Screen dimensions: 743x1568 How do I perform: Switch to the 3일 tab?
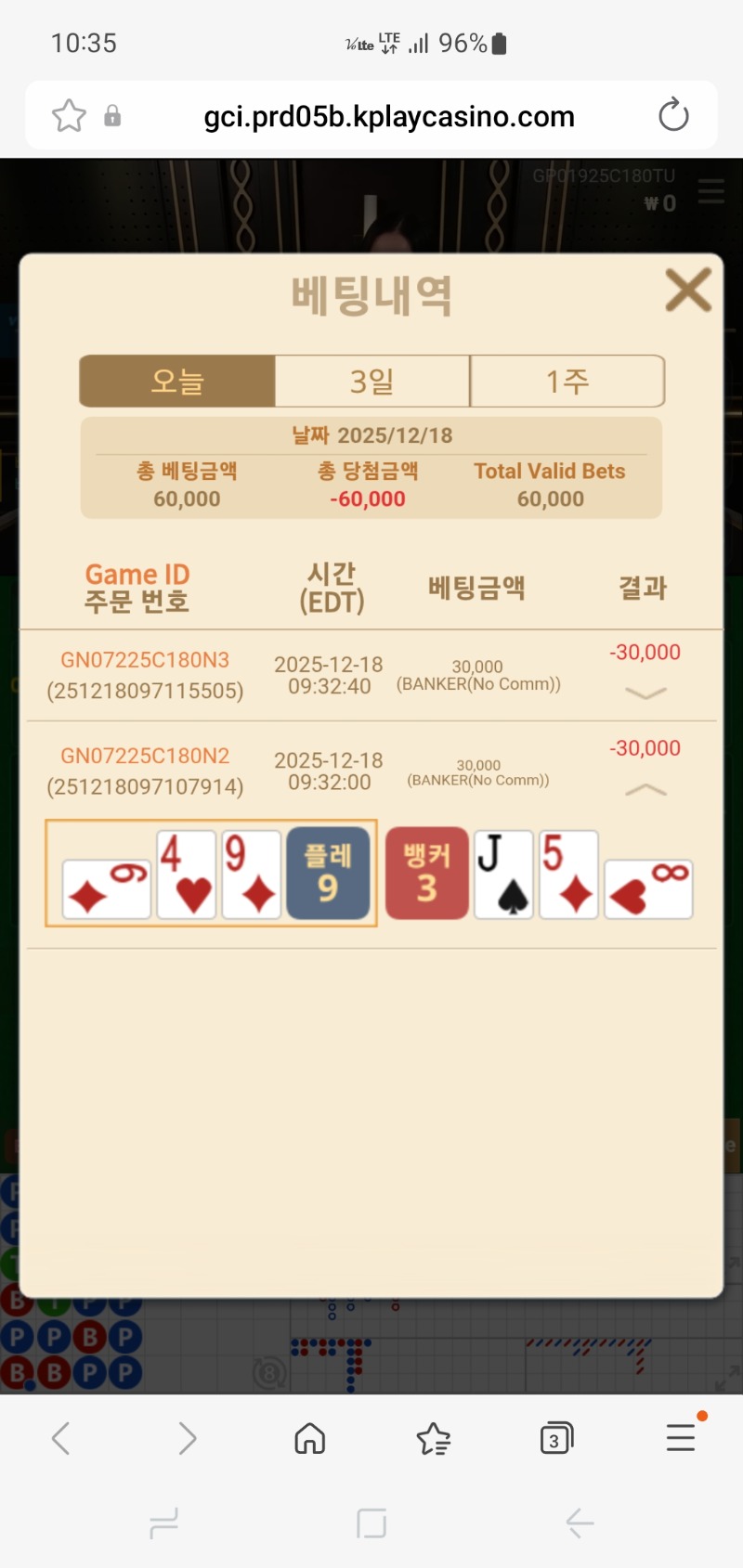click(372, 381)
